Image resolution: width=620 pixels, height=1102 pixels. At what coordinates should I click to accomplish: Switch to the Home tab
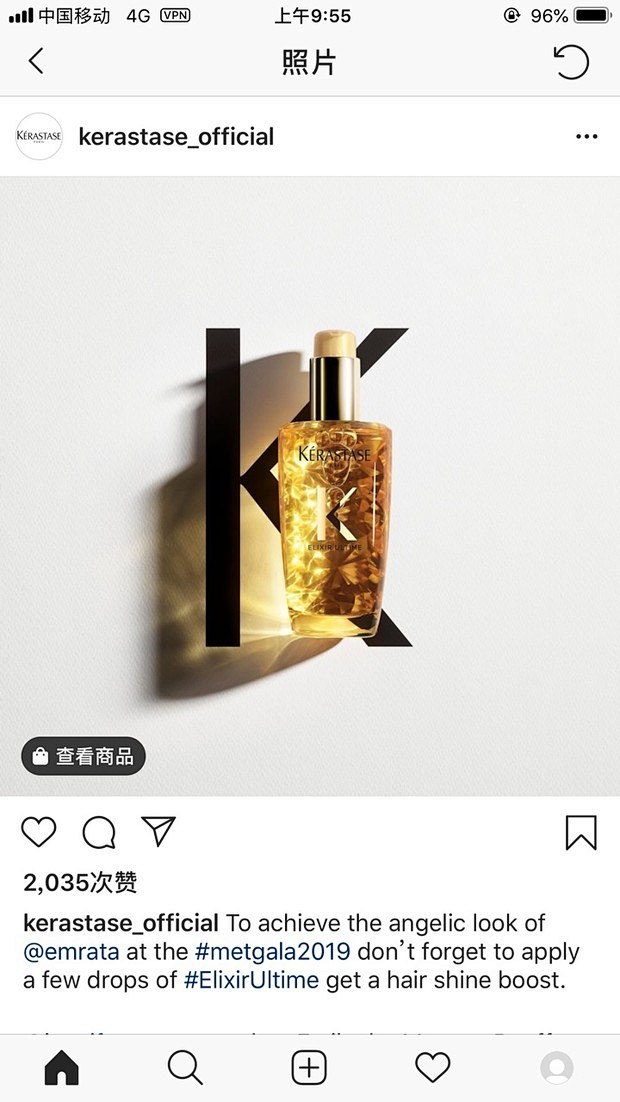[62, 1069]
